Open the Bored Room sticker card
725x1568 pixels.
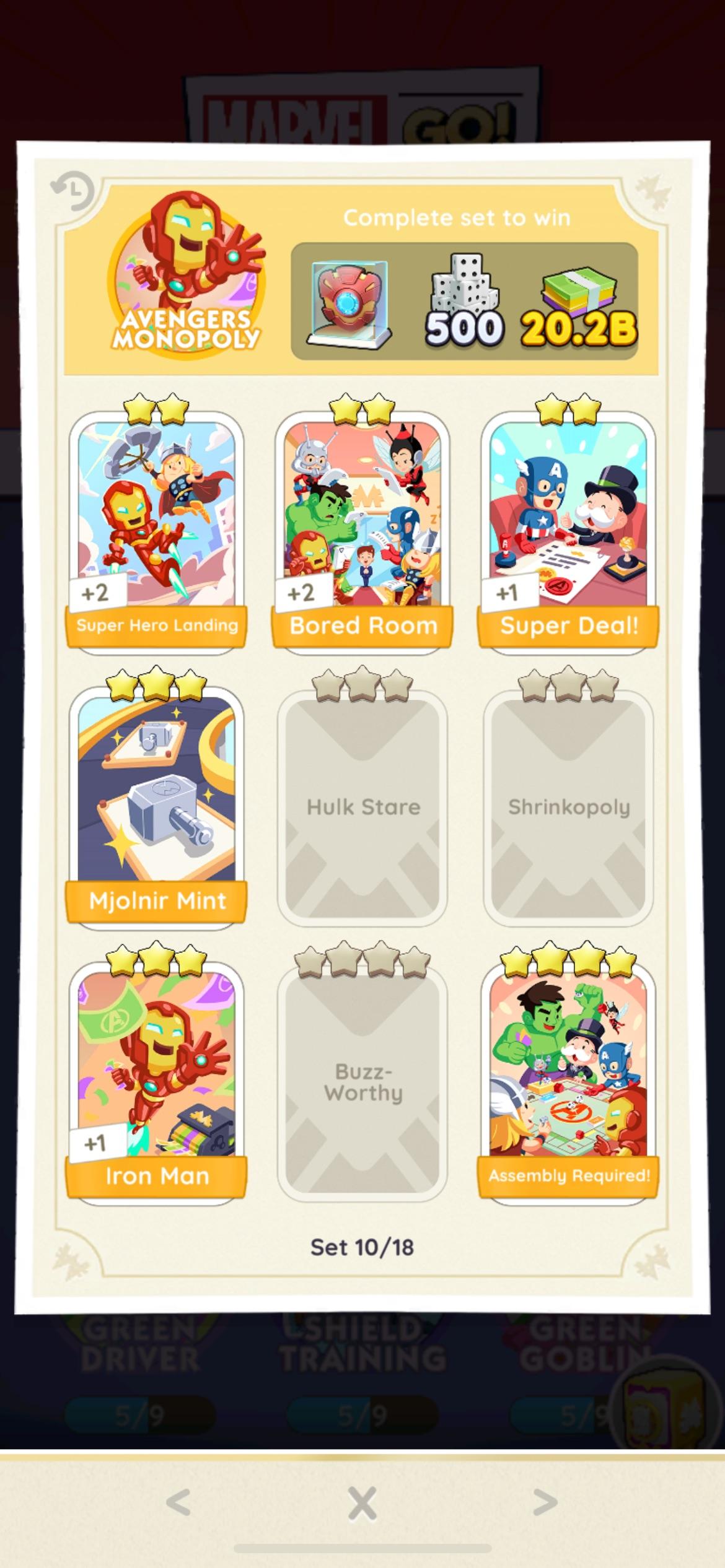coord(362,526)
